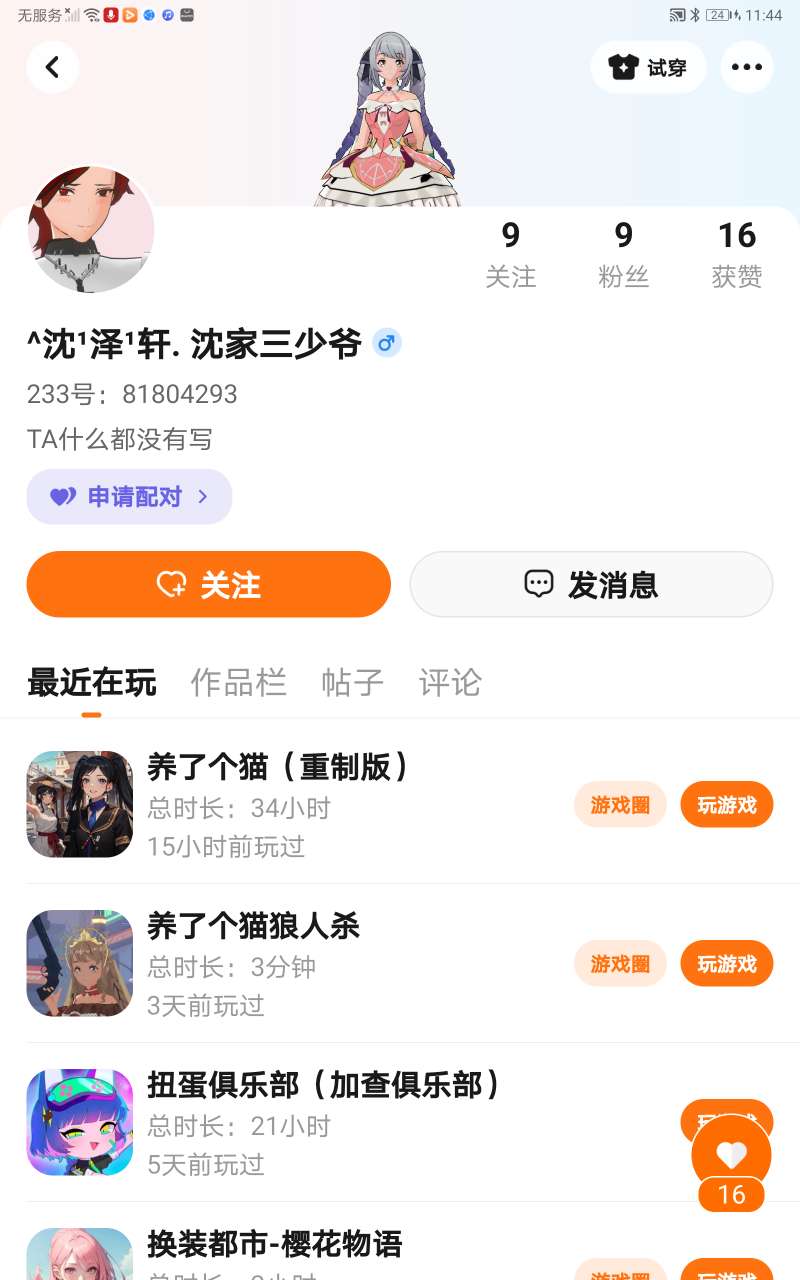Switch to the 评论 tab
The height and width of the screenshot is (1280, 800).
pos(450,682)
